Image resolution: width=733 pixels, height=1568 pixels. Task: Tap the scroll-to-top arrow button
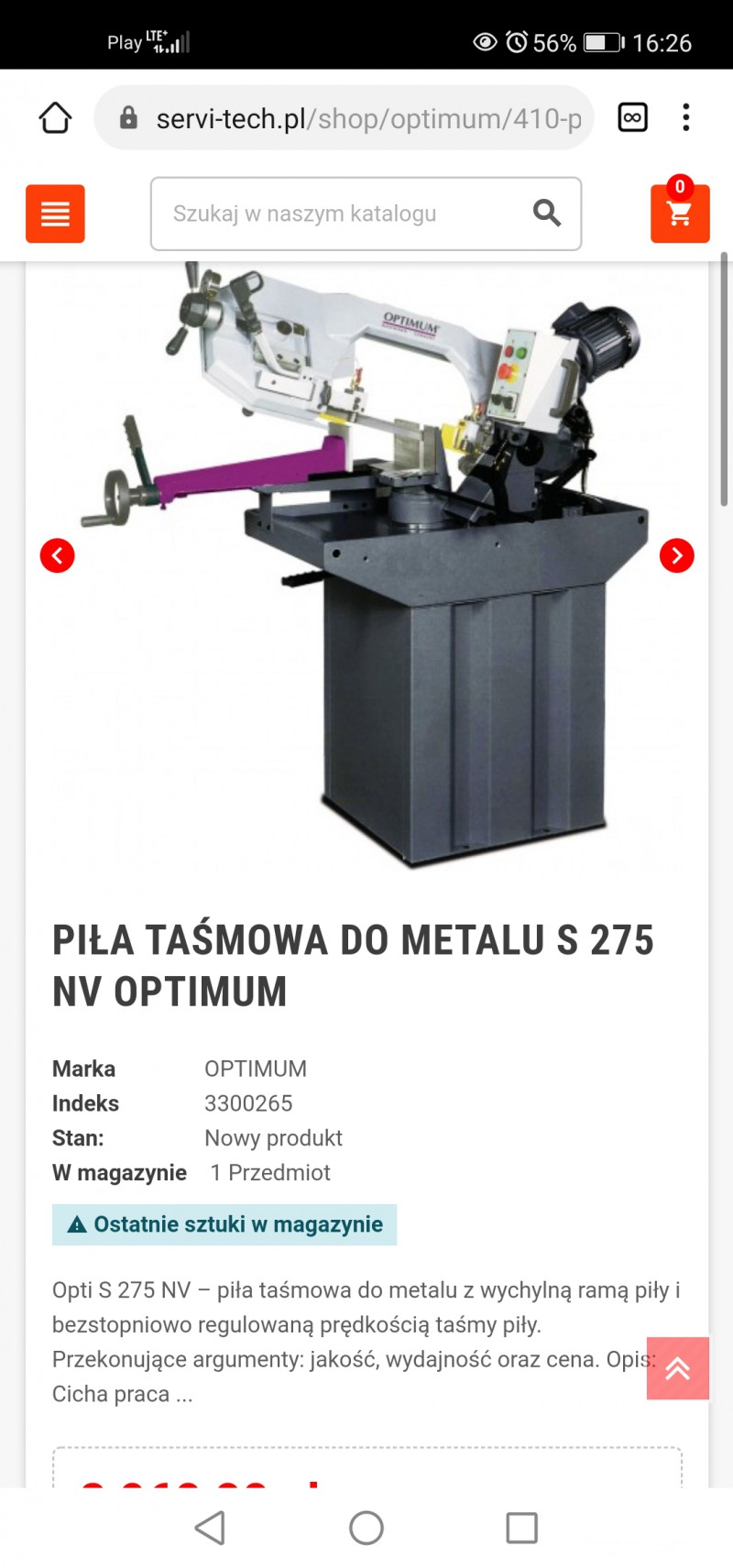pyautogui.click(x=677, y=1368)
